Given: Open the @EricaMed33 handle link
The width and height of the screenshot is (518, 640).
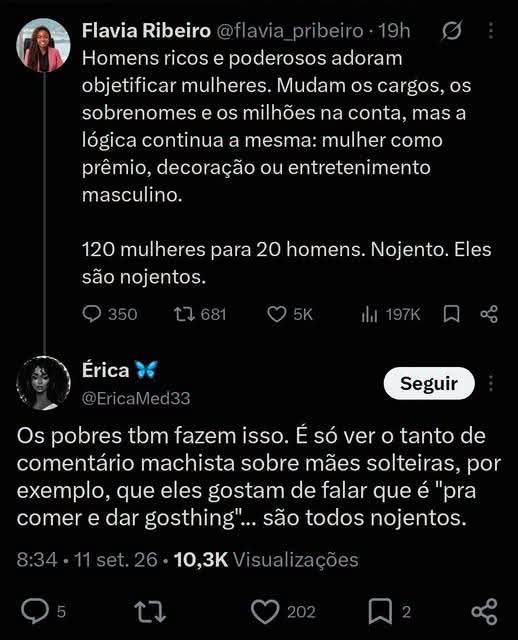Looking at the screenshot, I should tap(136, 398).
